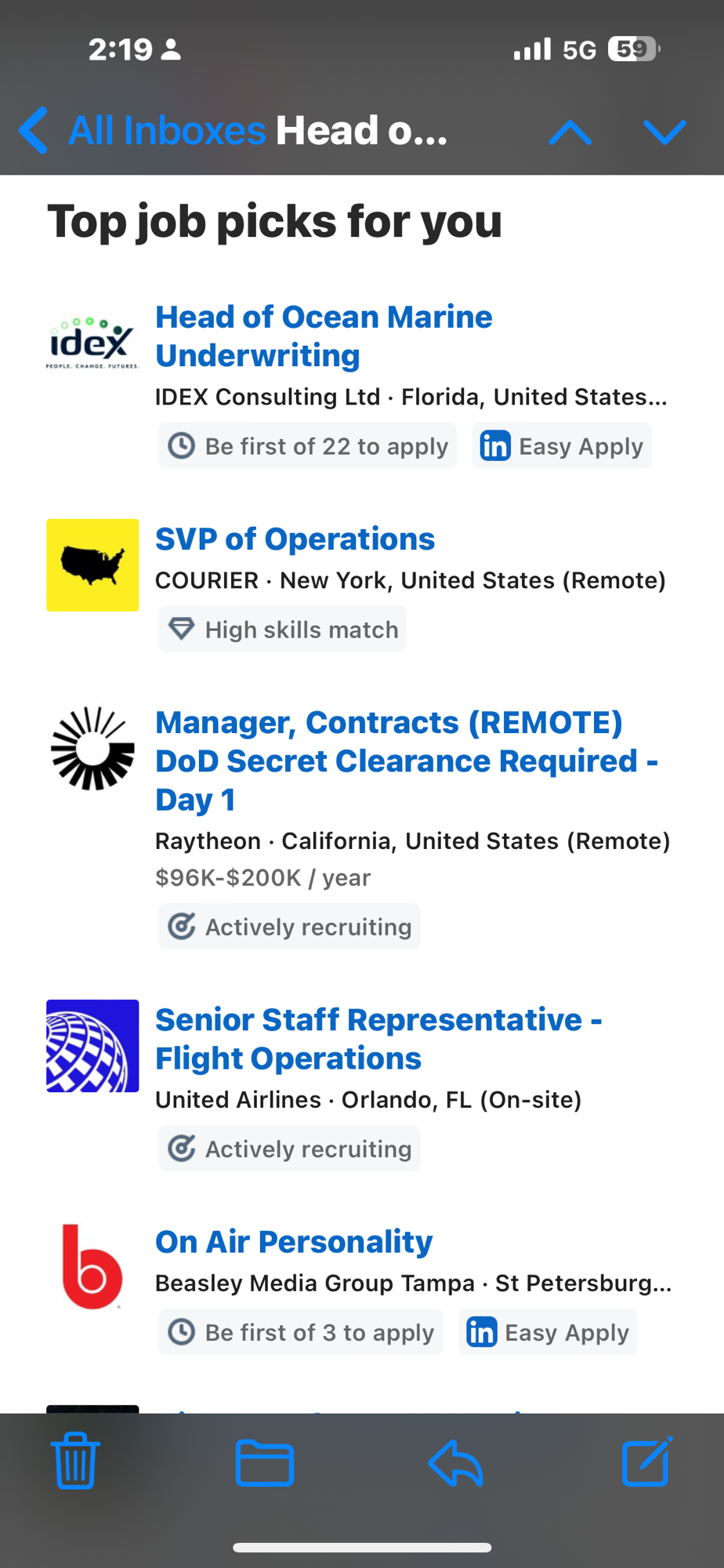Open the SVP of Operations listing
This screenshot has width=724, height=1568.
click(295, 539)
